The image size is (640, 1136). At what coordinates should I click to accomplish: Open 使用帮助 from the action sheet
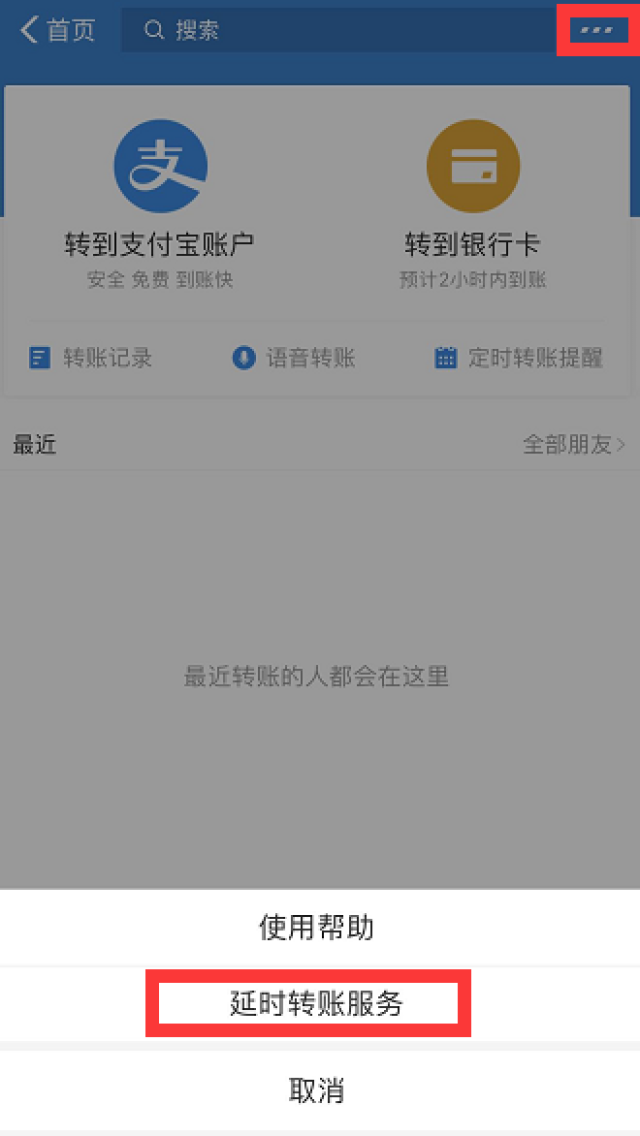click(320, 927)
